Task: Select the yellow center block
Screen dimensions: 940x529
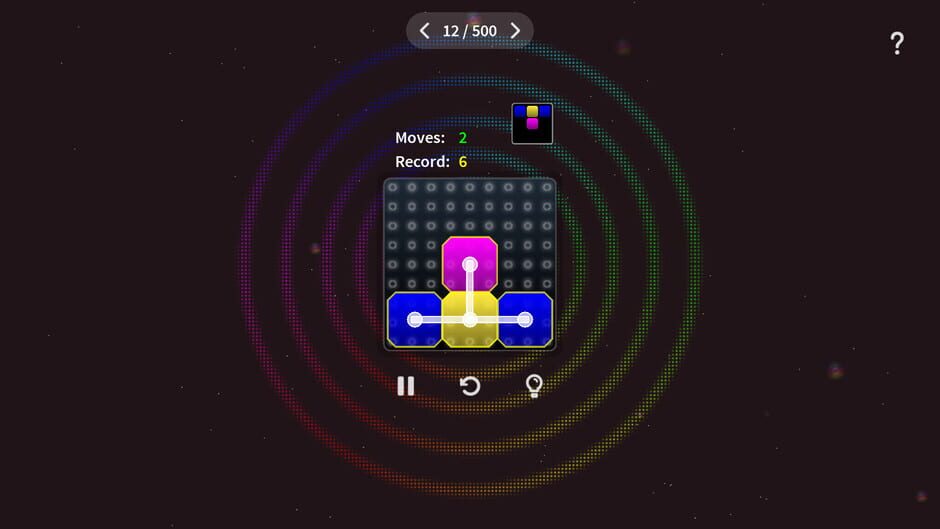Action: [470, 320]
